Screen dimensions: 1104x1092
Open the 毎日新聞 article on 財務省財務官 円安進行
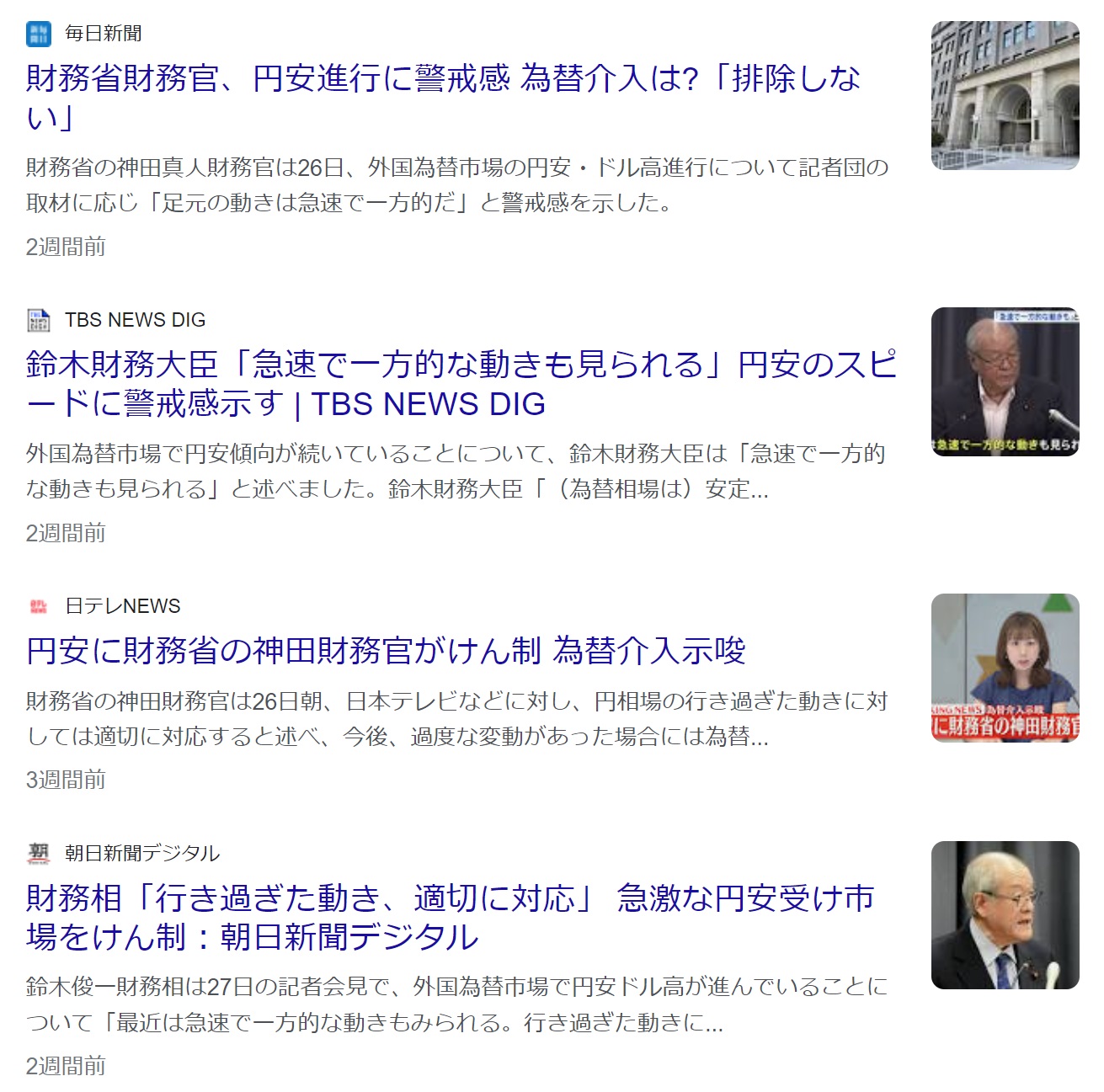443,79
